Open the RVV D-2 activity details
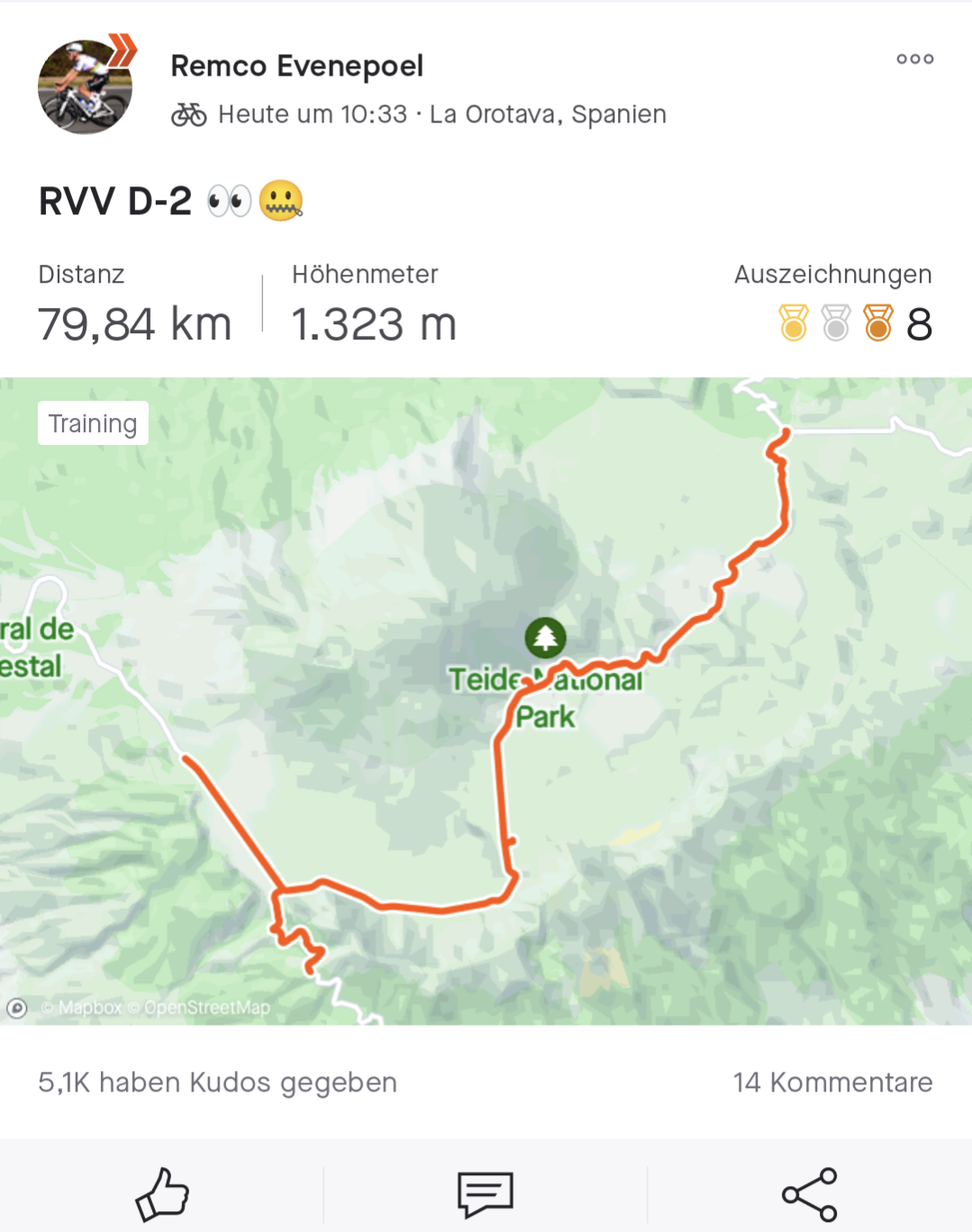972x1232 pixels. point(115,201)
